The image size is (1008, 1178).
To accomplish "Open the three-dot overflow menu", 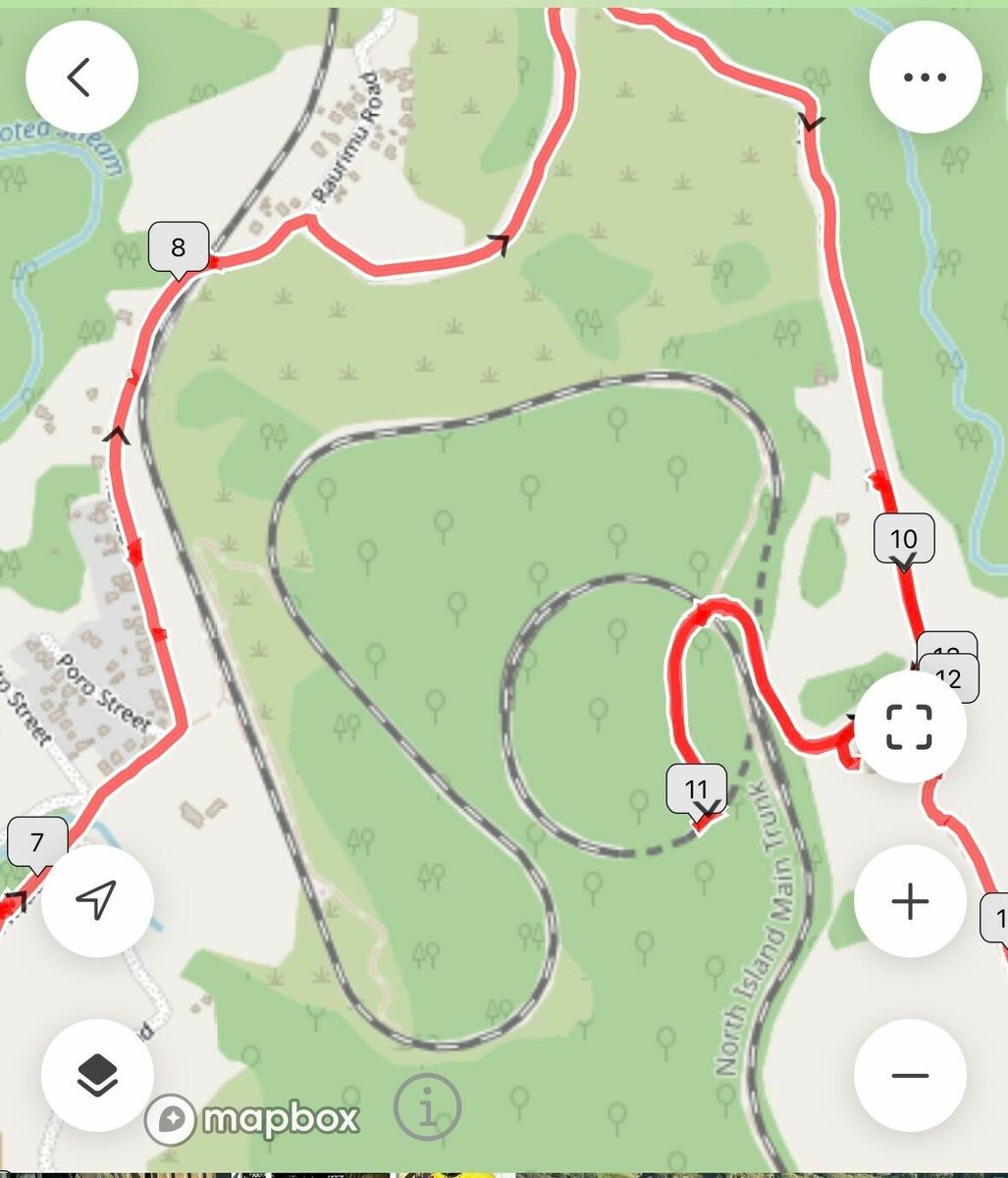I will point(925,78).
